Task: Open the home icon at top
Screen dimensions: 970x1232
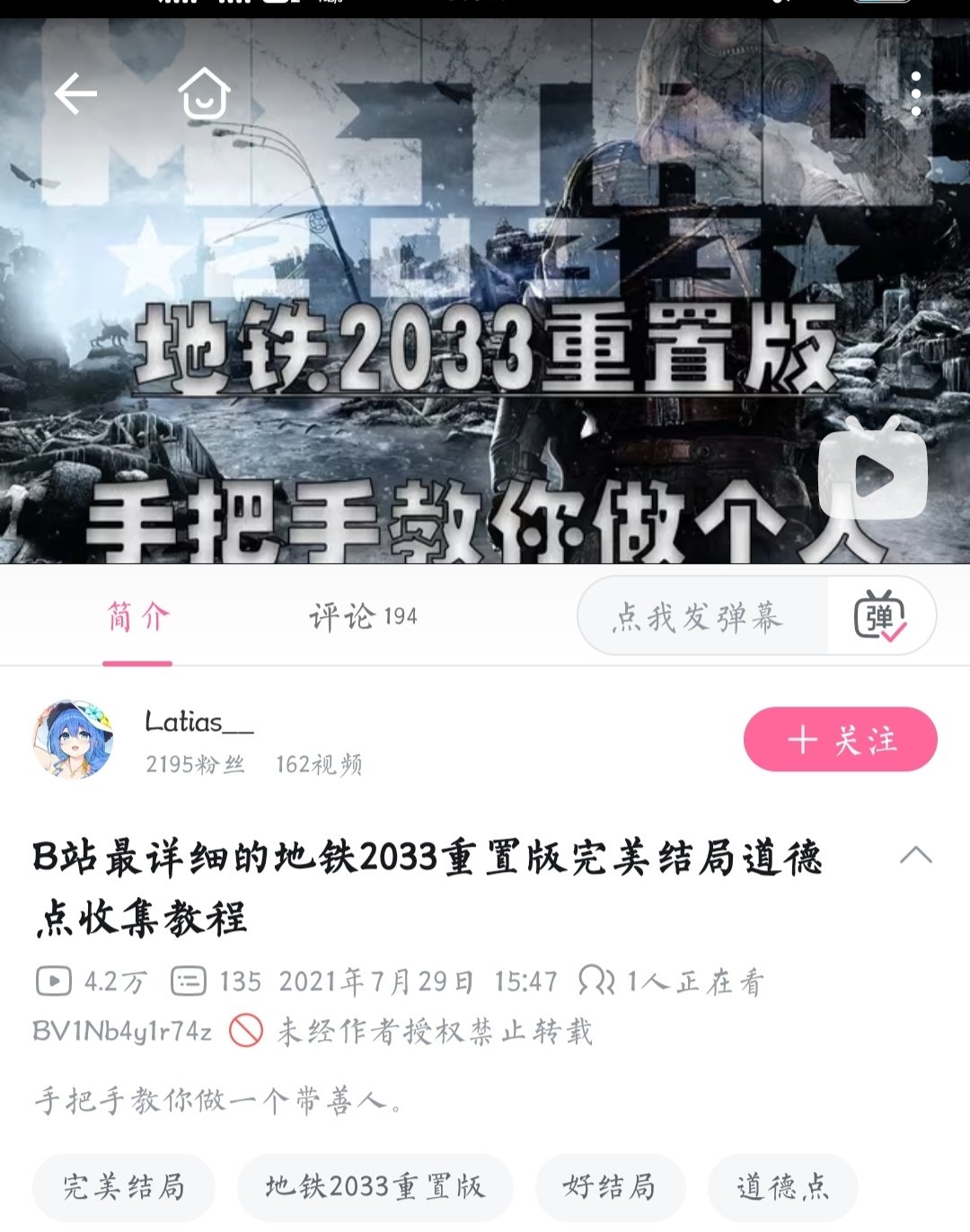Action: [x=205, y=92]
